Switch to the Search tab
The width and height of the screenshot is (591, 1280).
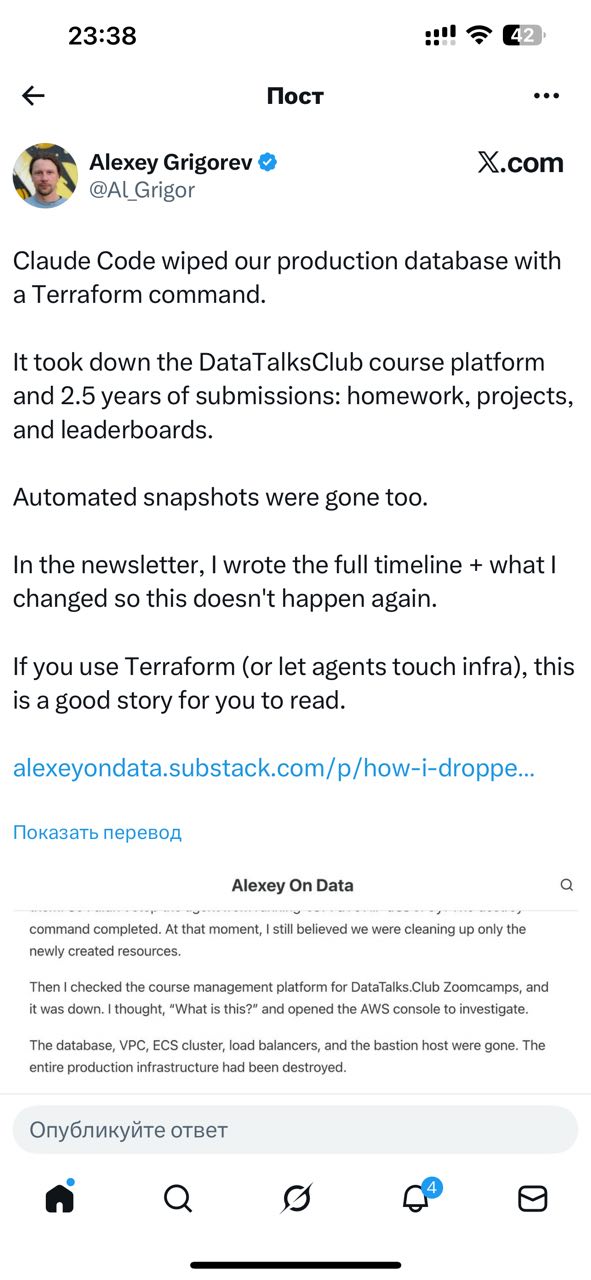pyautogui.click(x=178, y=1198)
